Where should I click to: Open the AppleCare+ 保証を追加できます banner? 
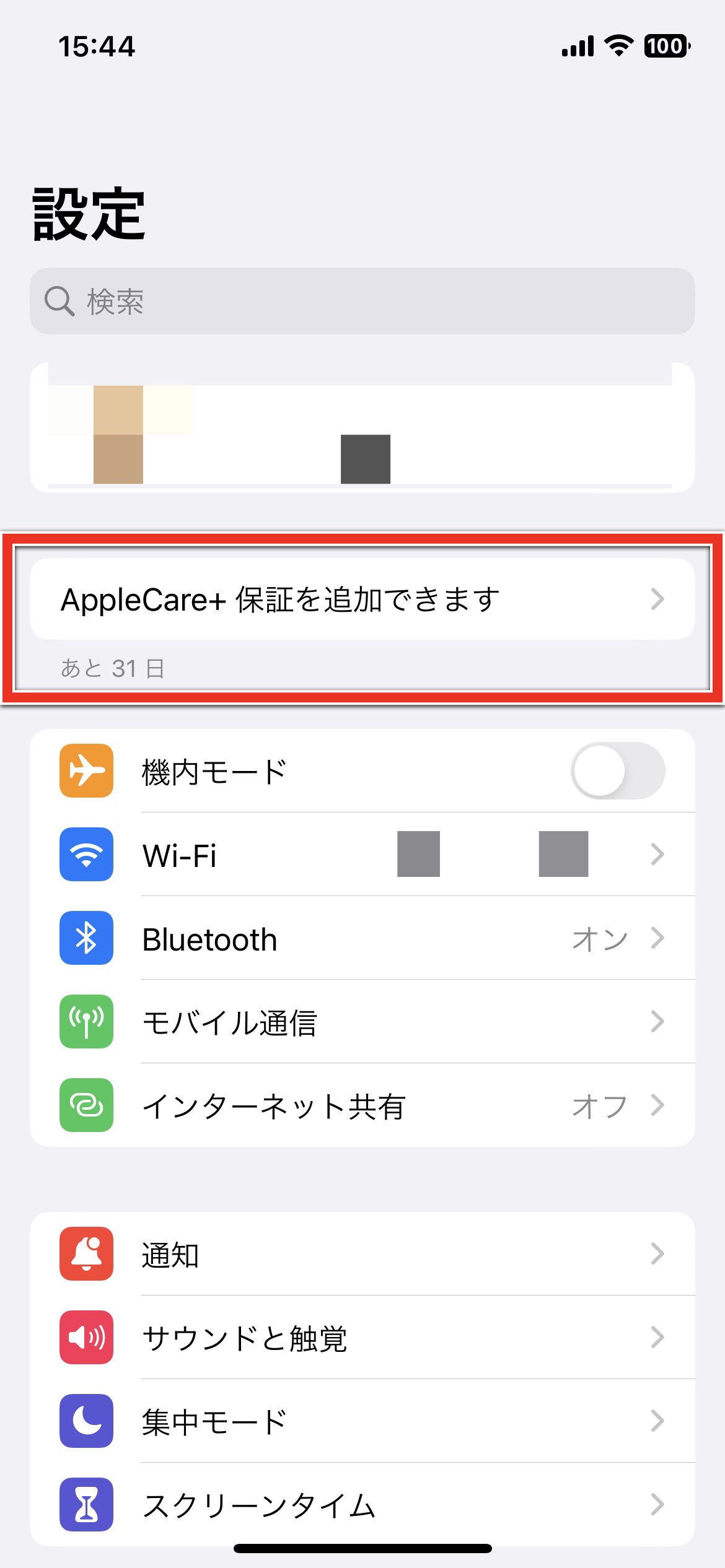362,598
